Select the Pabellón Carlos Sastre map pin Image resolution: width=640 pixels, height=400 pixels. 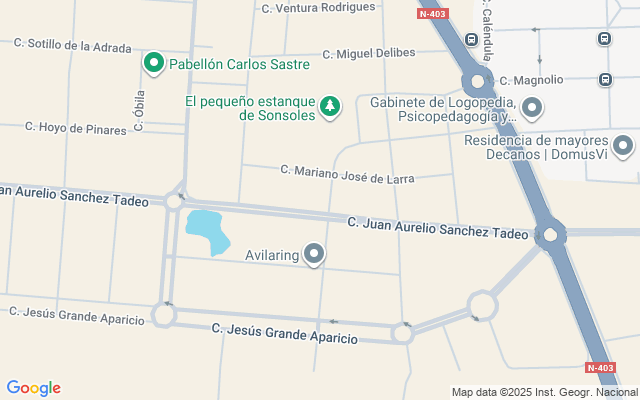click(154, 64)
